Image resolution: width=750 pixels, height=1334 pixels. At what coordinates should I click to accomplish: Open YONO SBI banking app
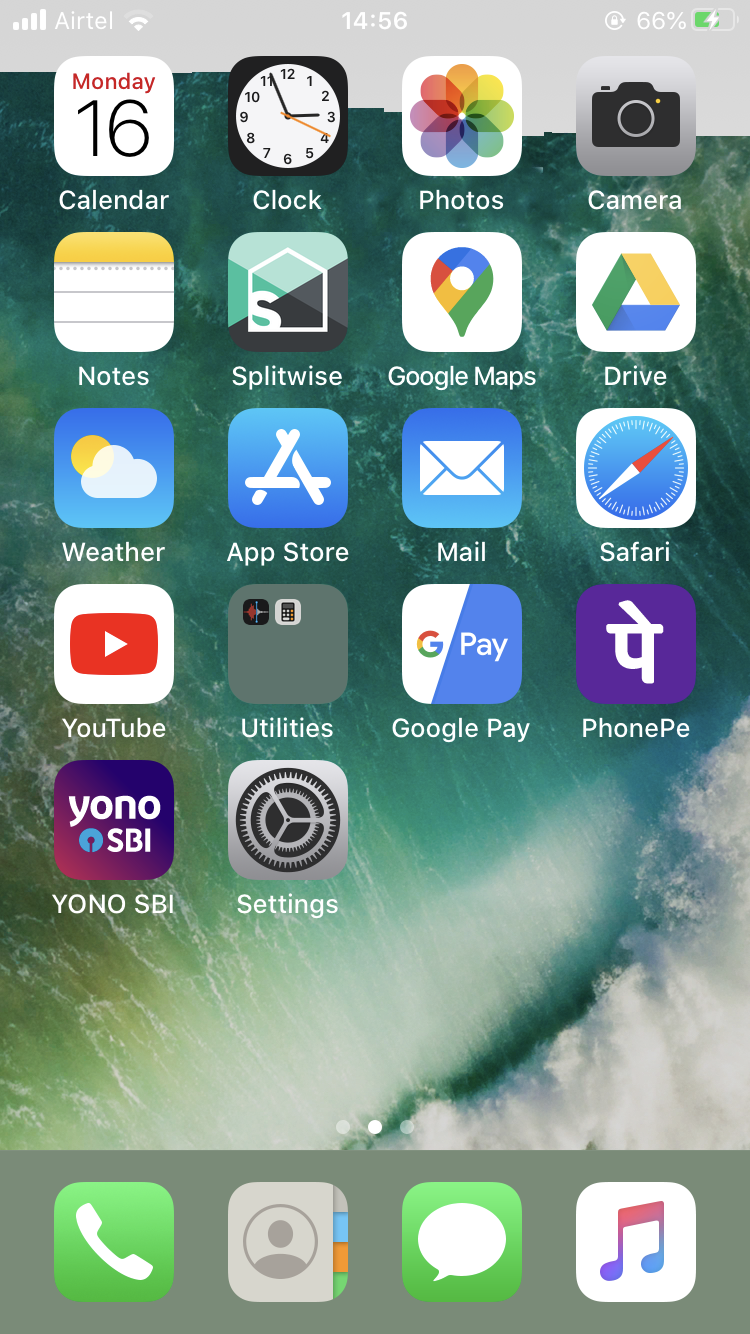pyautogui.click(x=114, y=820)
